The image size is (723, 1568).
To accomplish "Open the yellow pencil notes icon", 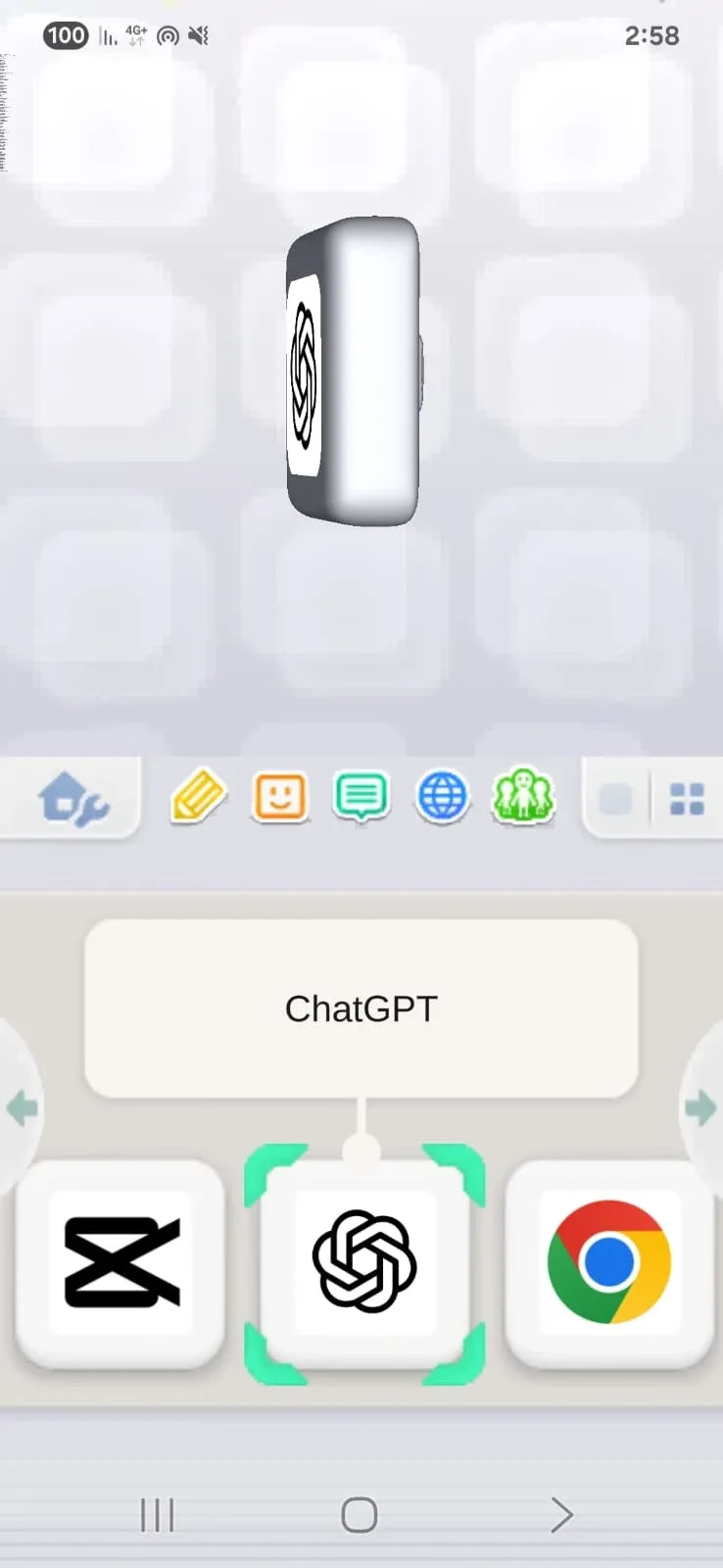I will [x=198, y=797].
